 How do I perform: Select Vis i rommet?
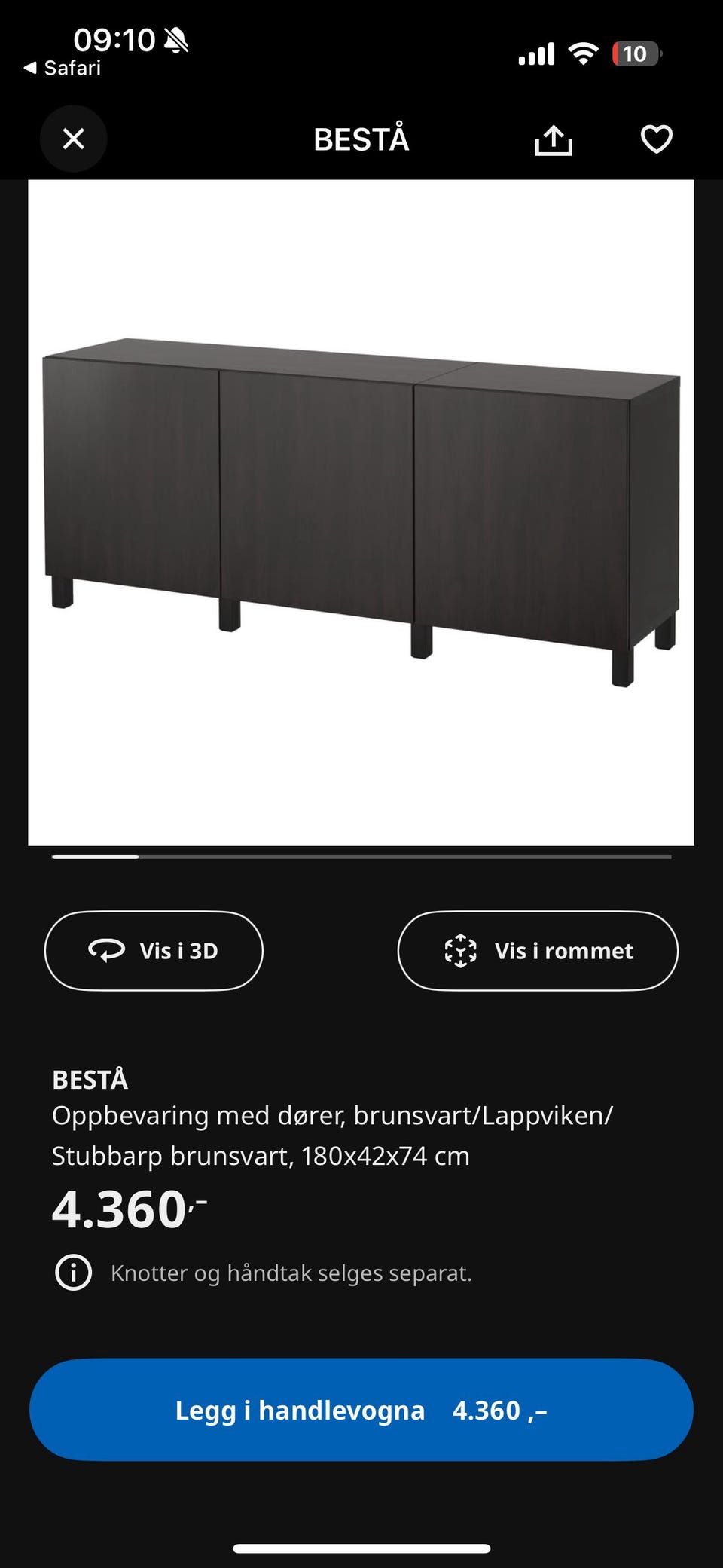pyautogui.click(x=538, y=951)
